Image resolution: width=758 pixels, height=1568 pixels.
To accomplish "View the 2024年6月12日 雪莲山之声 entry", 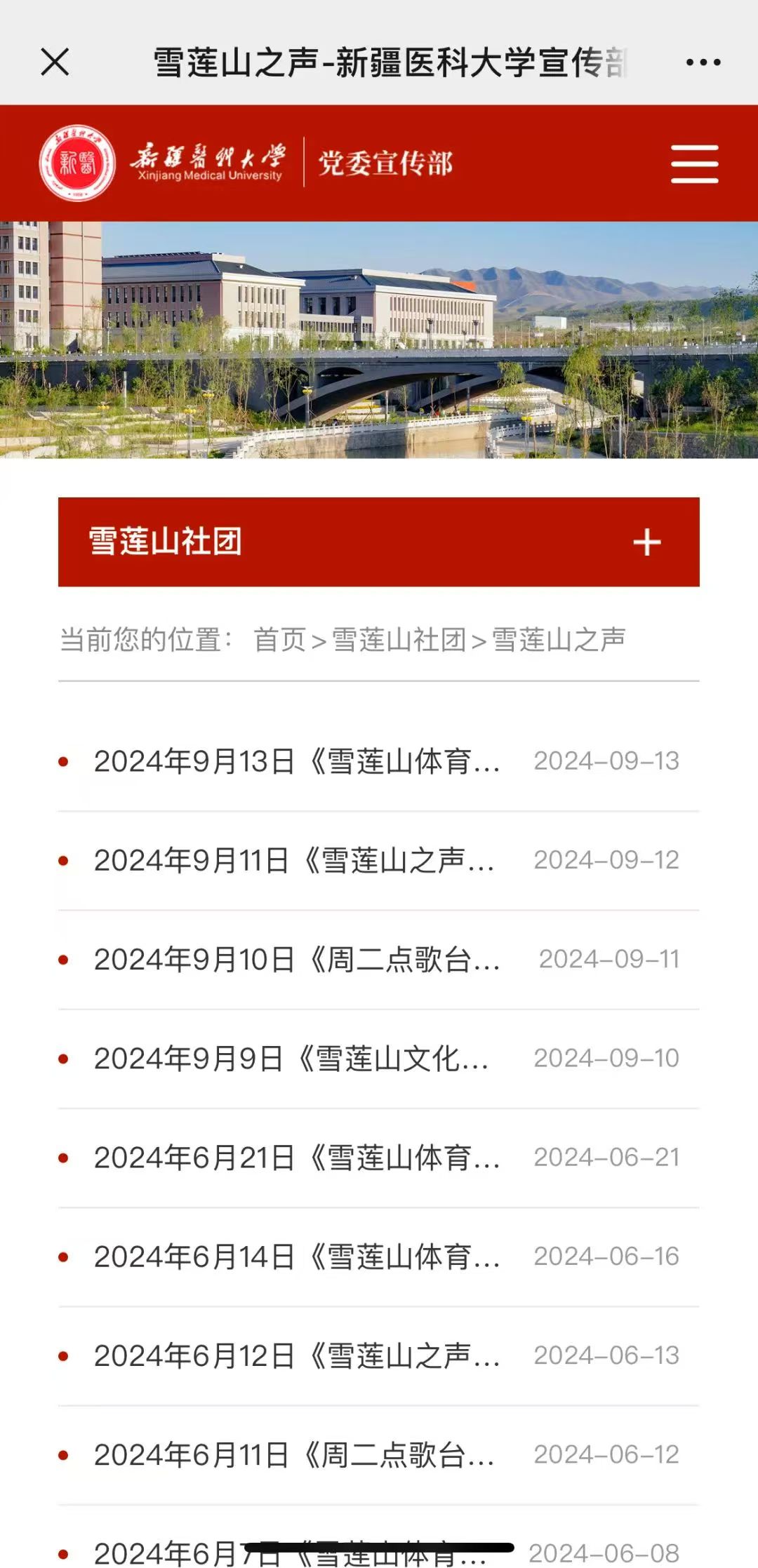I will pyautogui.click(x=297, y=1355).
